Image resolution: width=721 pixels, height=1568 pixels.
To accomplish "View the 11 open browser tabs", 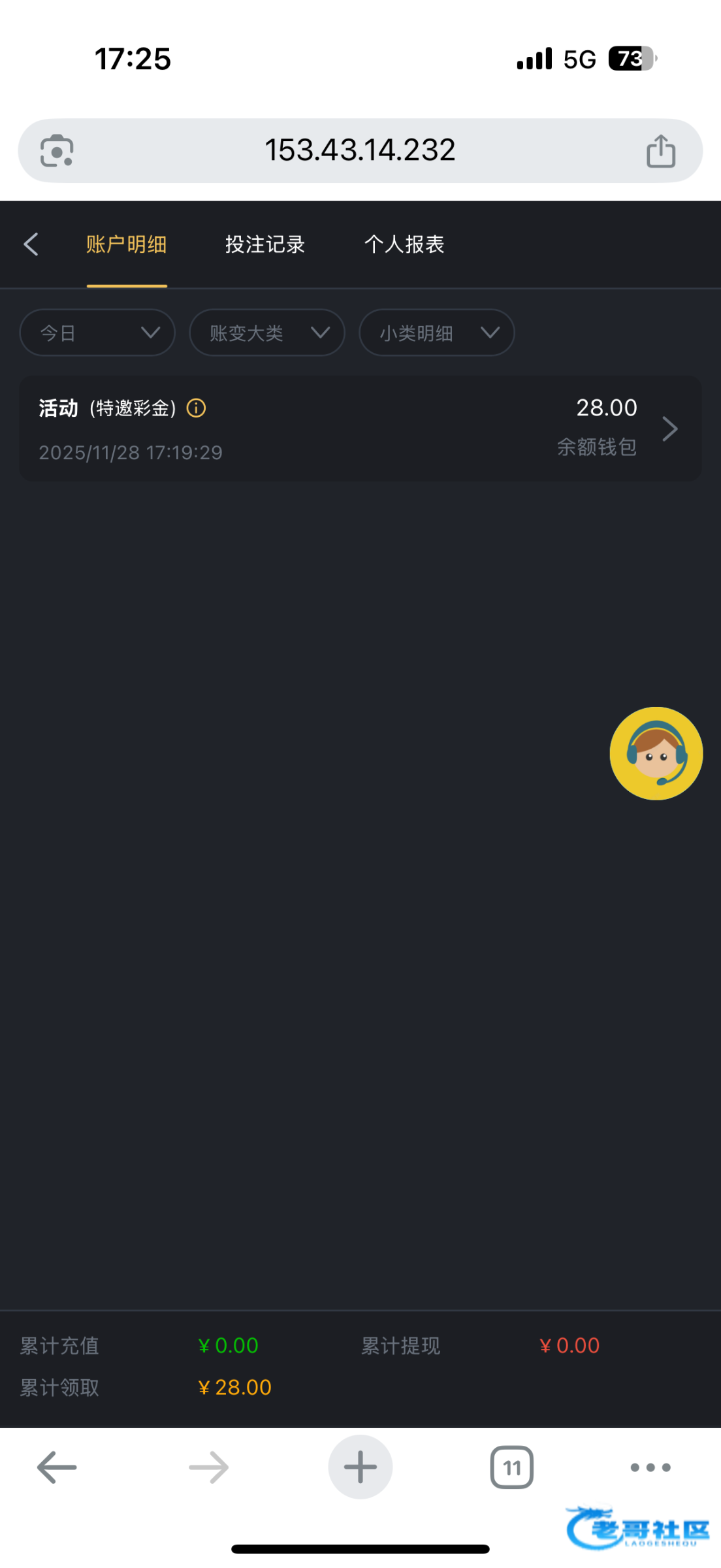I will (x=511, y=1467).
